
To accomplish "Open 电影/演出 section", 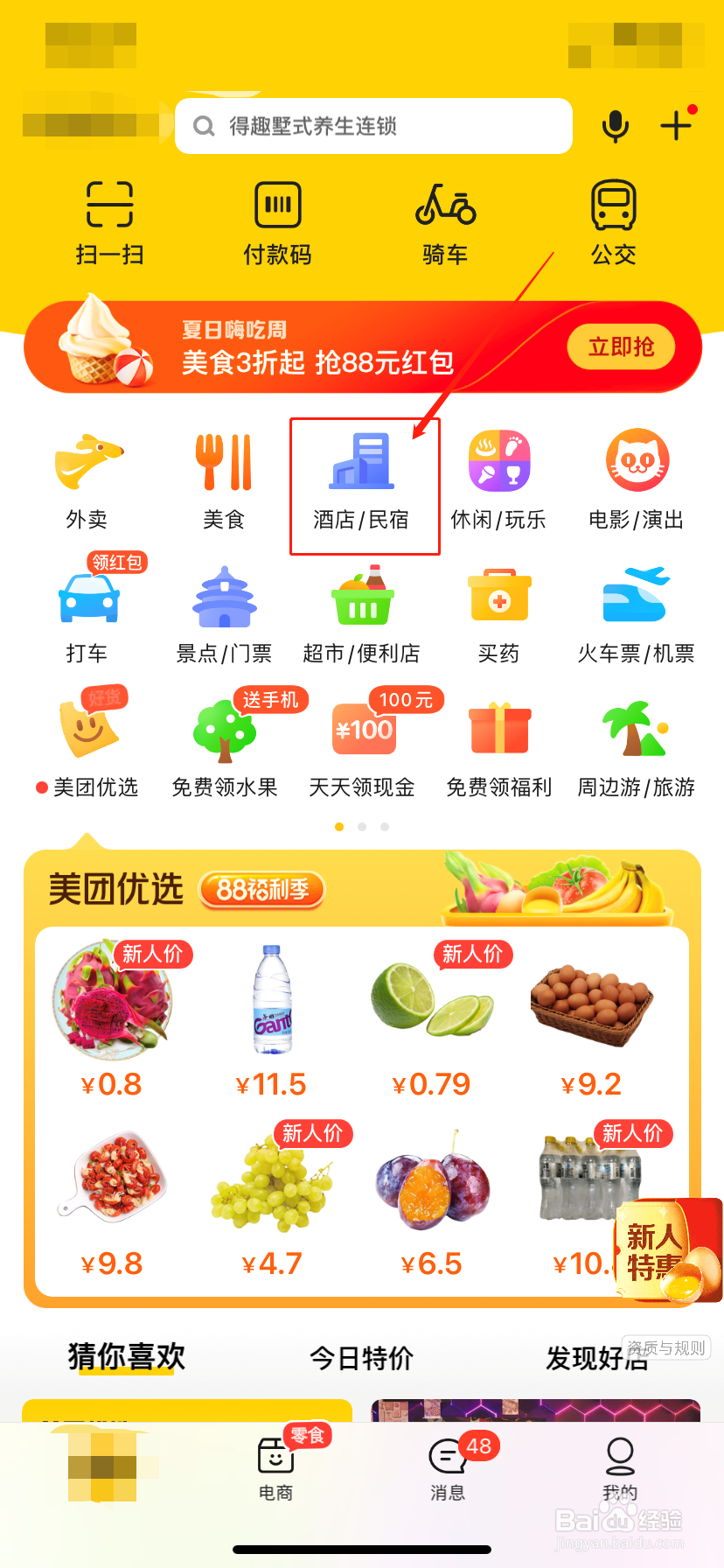I will point(636,482).
